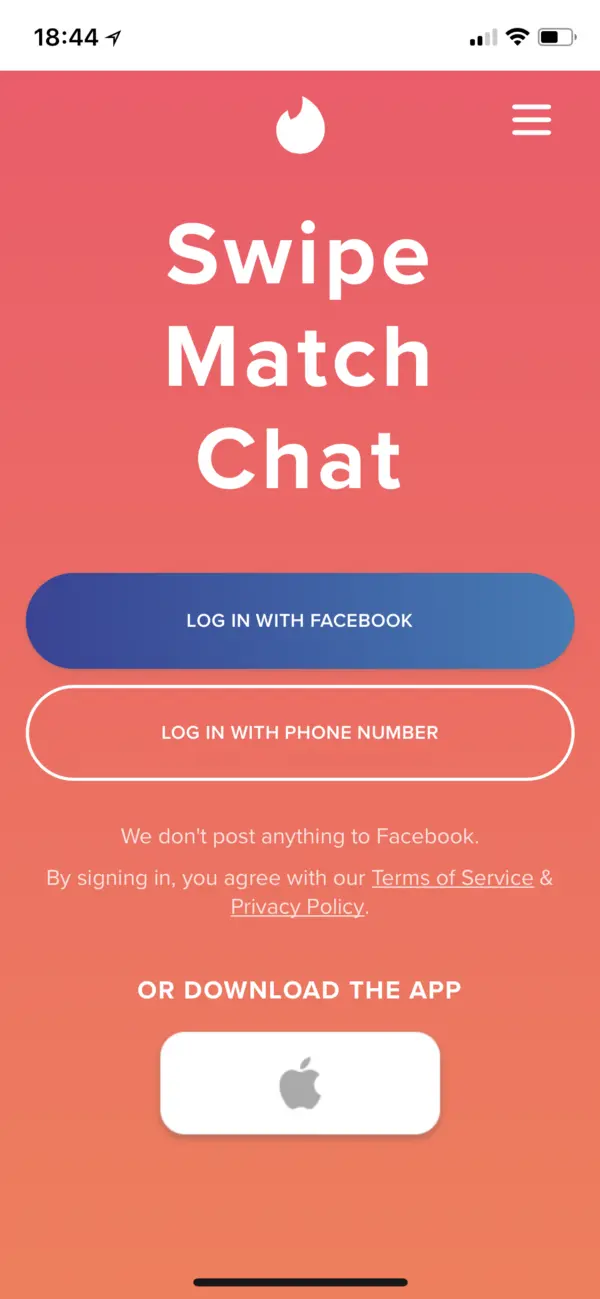This screenshot has height=1299, width=600.
Task: Read the Privacy Policy
Action: coord(297,908)
